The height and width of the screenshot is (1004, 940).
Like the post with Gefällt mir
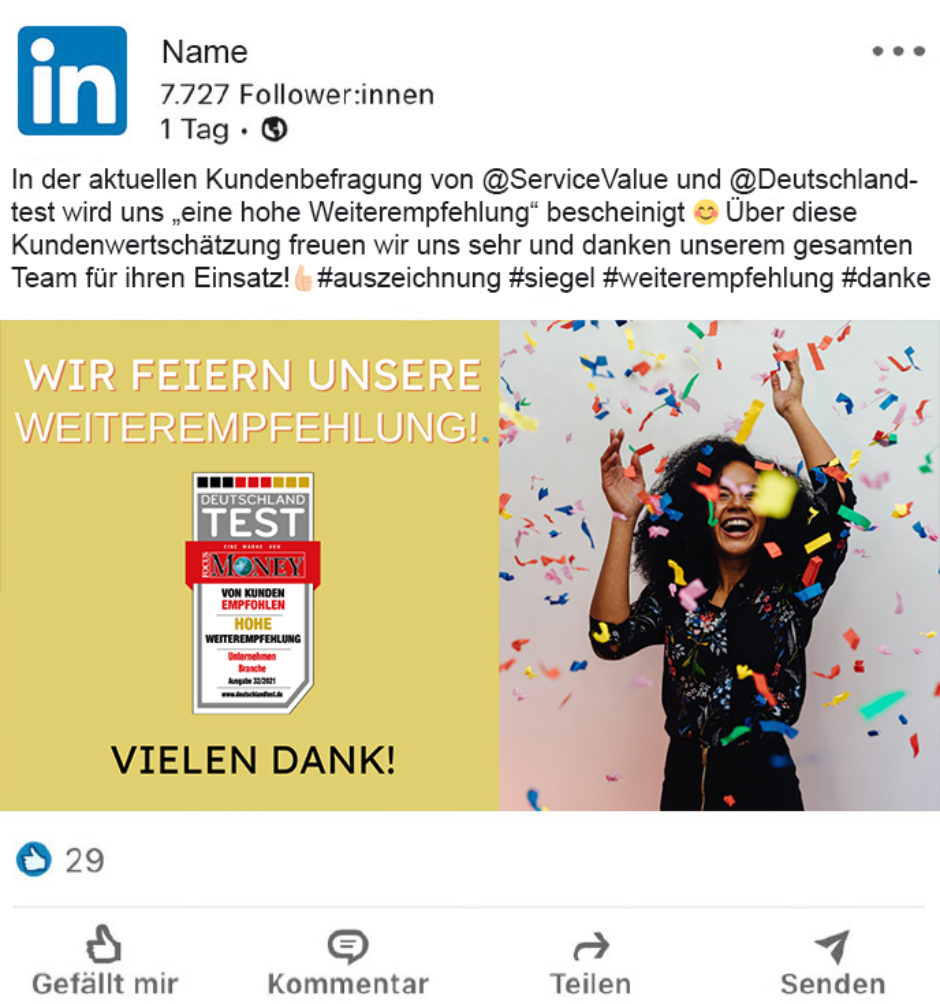point(104,961)
